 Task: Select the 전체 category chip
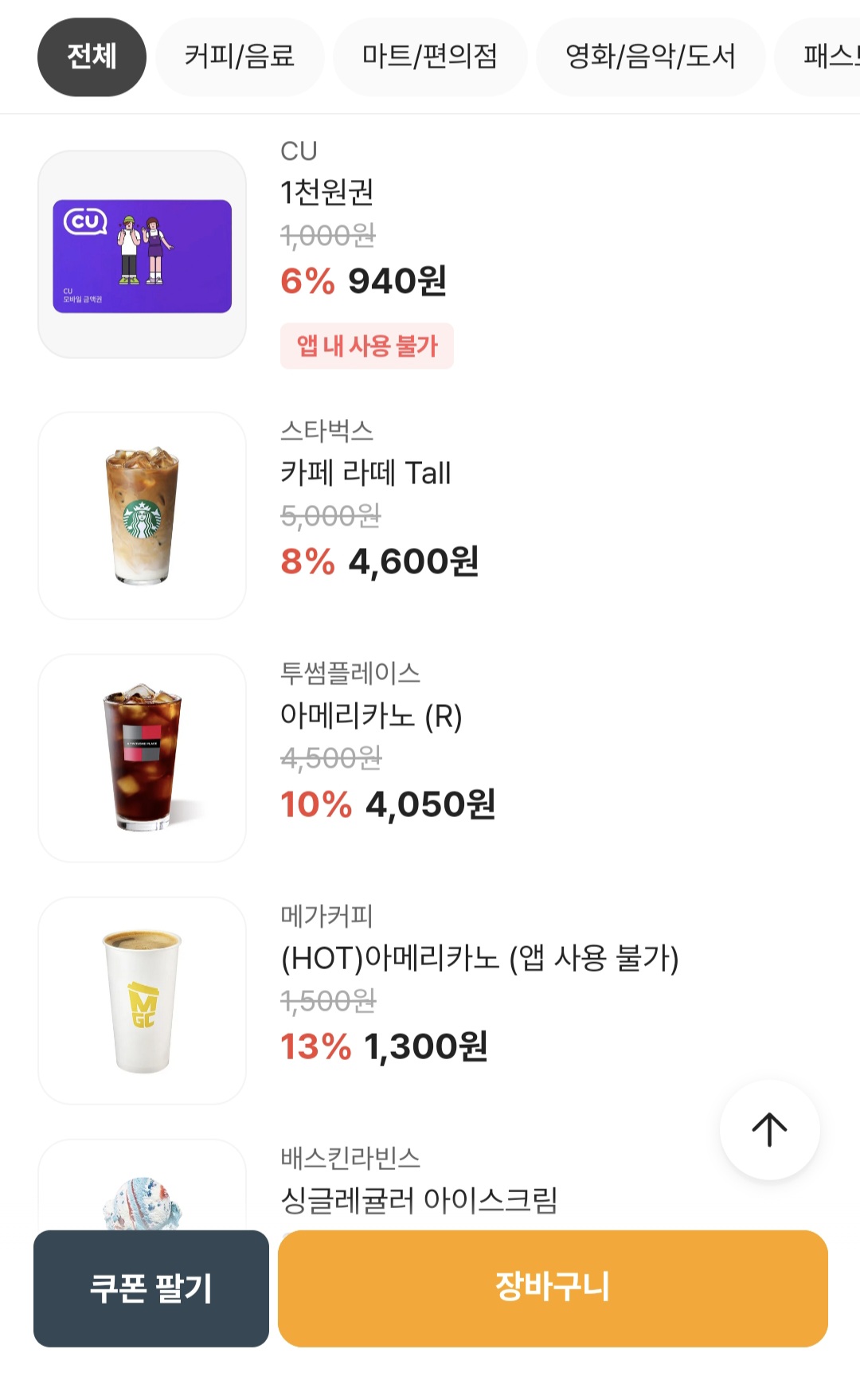coord(92,57)
